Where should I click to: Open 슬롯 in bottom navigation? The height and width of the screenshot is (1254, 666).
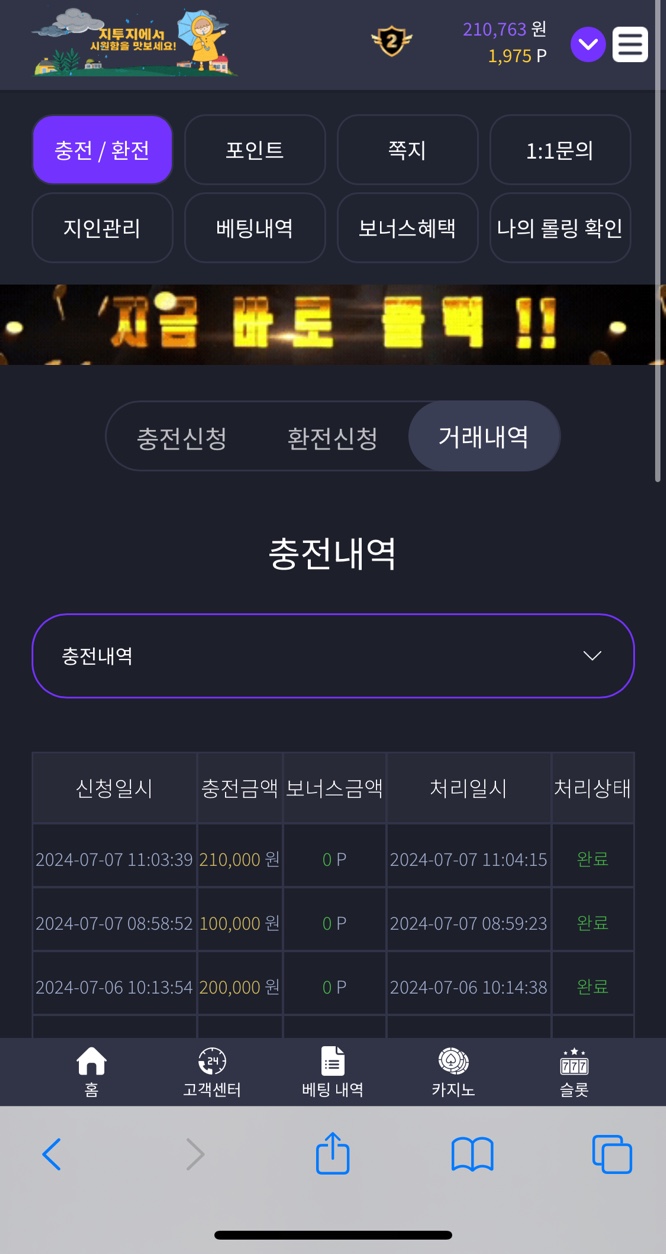click(574, 1072)
